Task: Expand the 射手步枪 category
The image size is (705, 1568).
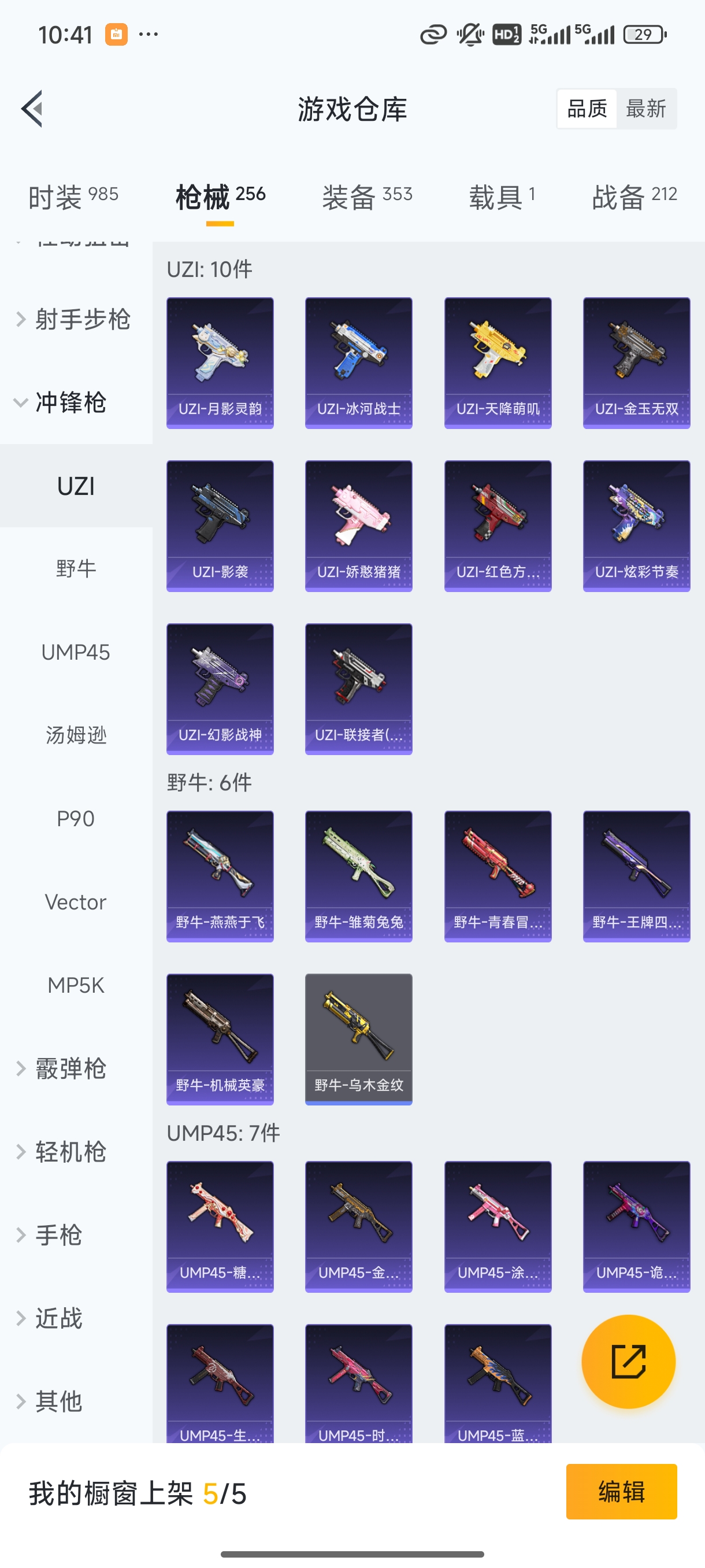Action: pyautogui.click(x=73, y=319)
